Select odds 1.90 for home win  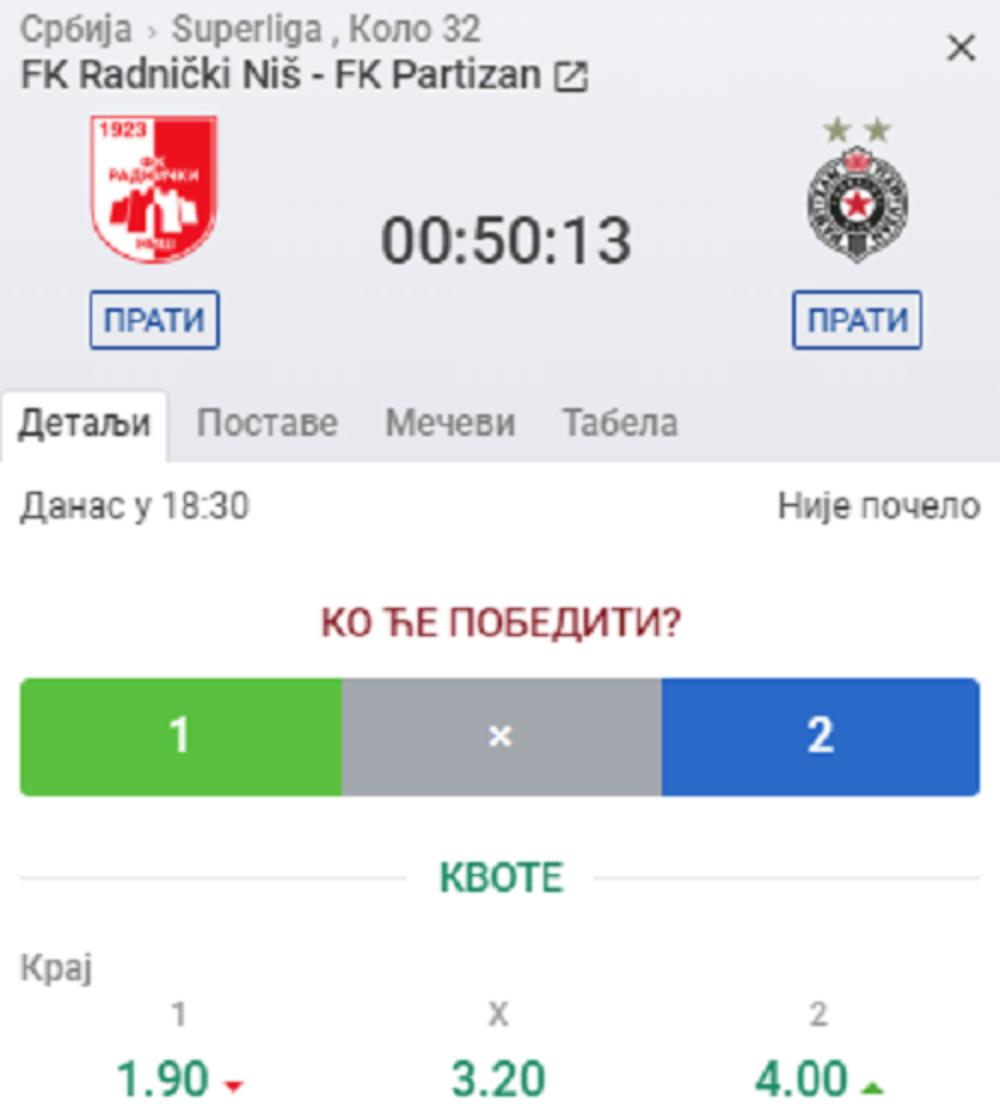coord(163,1080)
